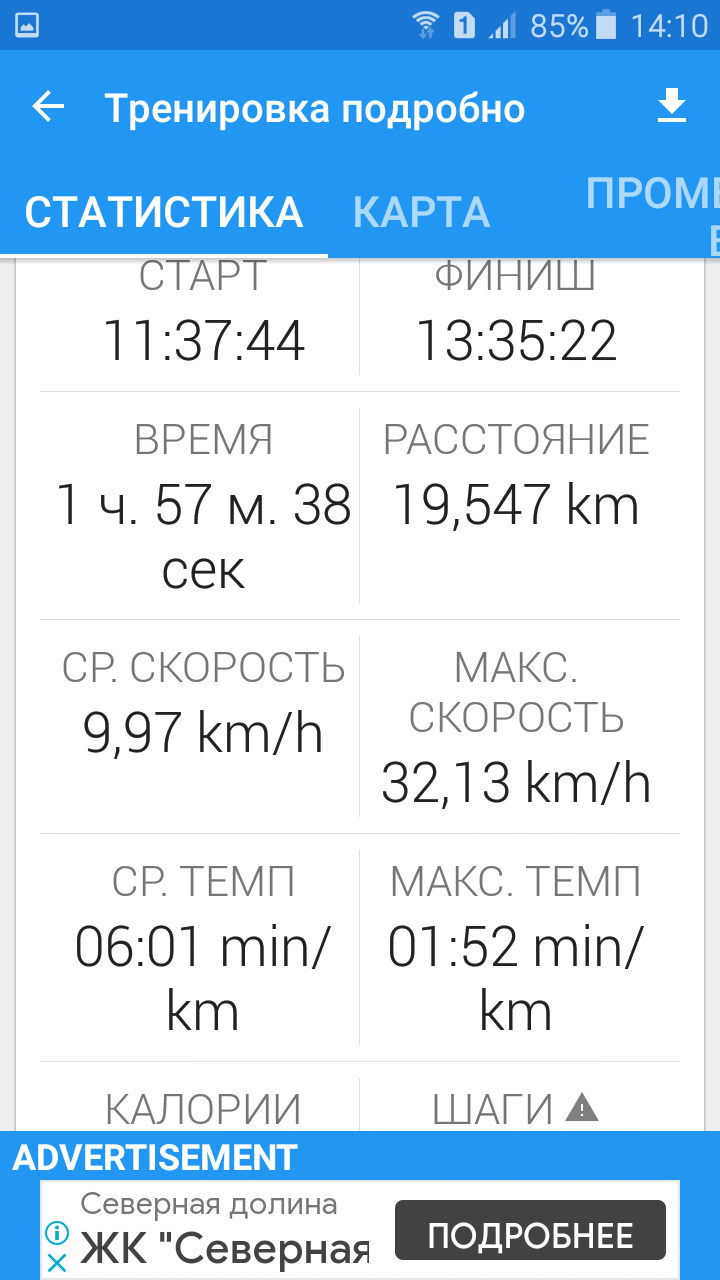Tap the warning icon next to ШАГИ

[582, 1107]
